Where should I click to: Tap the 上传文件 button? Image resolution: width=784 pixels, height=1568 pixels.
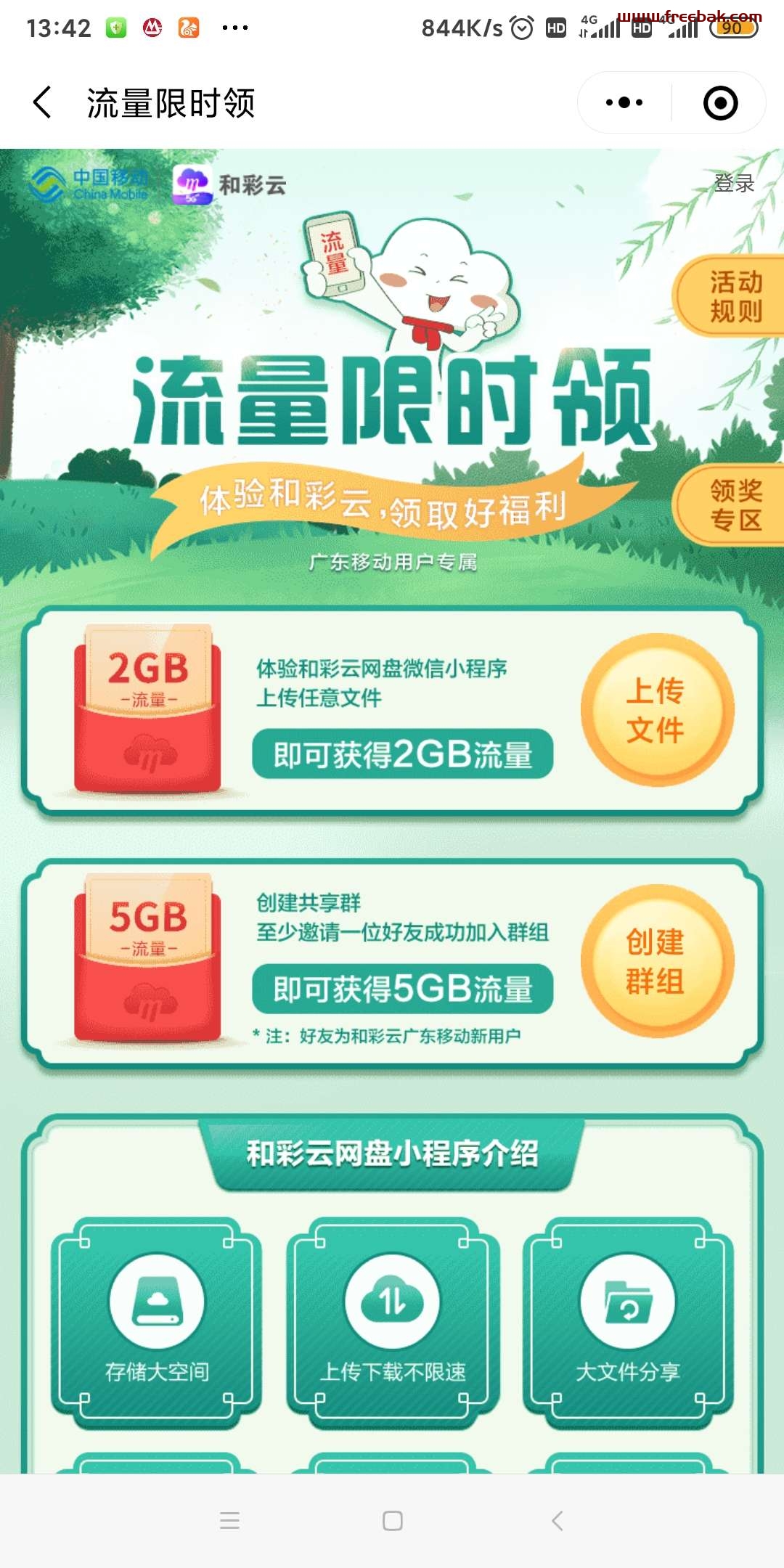pyautogui.click(x=656, y=710)
